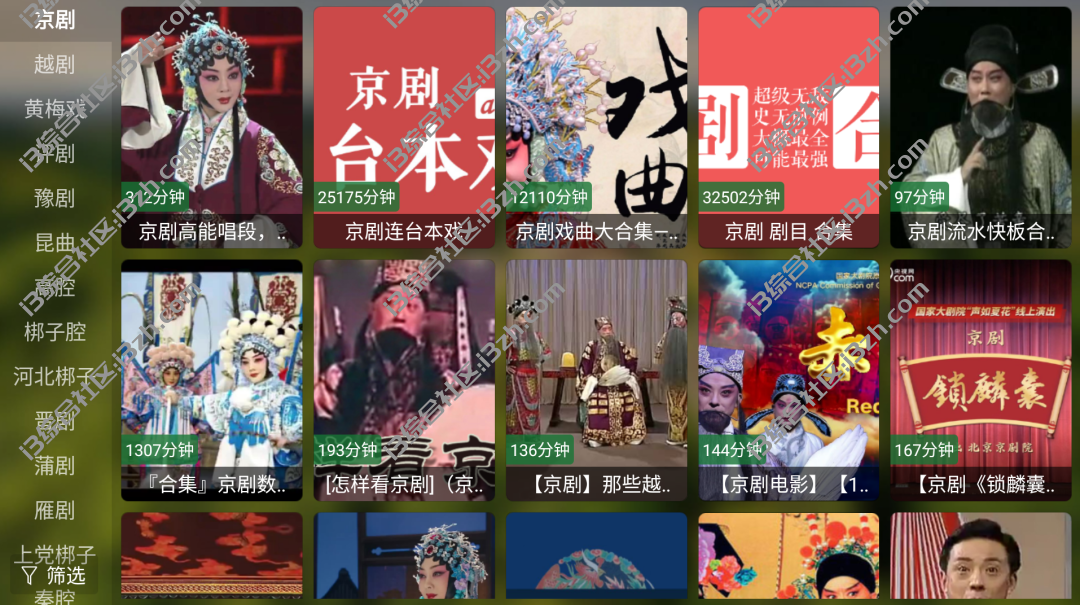Image resolution: width=1080 pixels, height=605 pixels.
Task: Open 『合集』京剧数 video
Action: tap(211, 380)
